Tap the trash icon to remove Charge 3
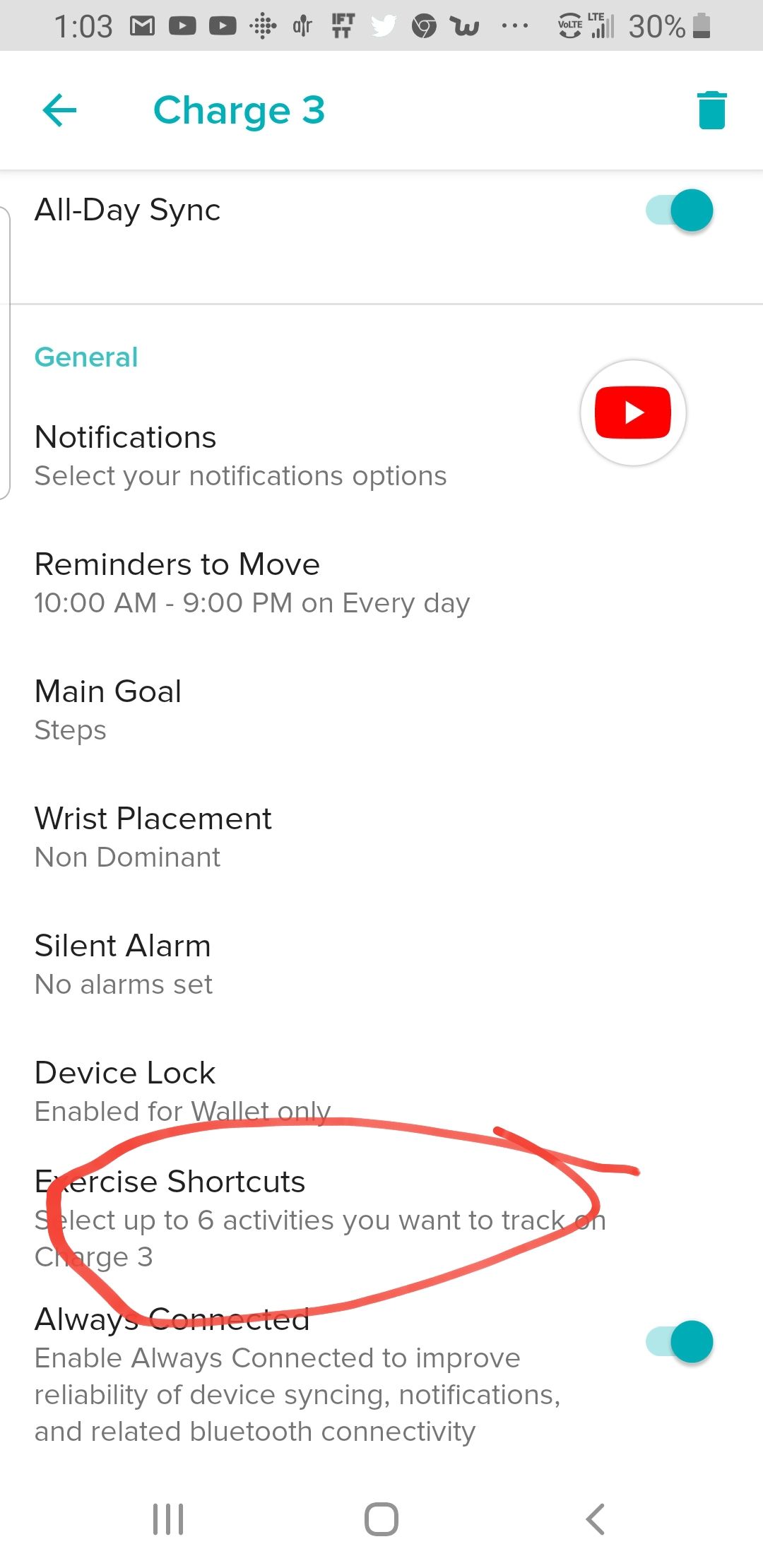This screenshot has height=1568, width=763. [x=711, y=110]
